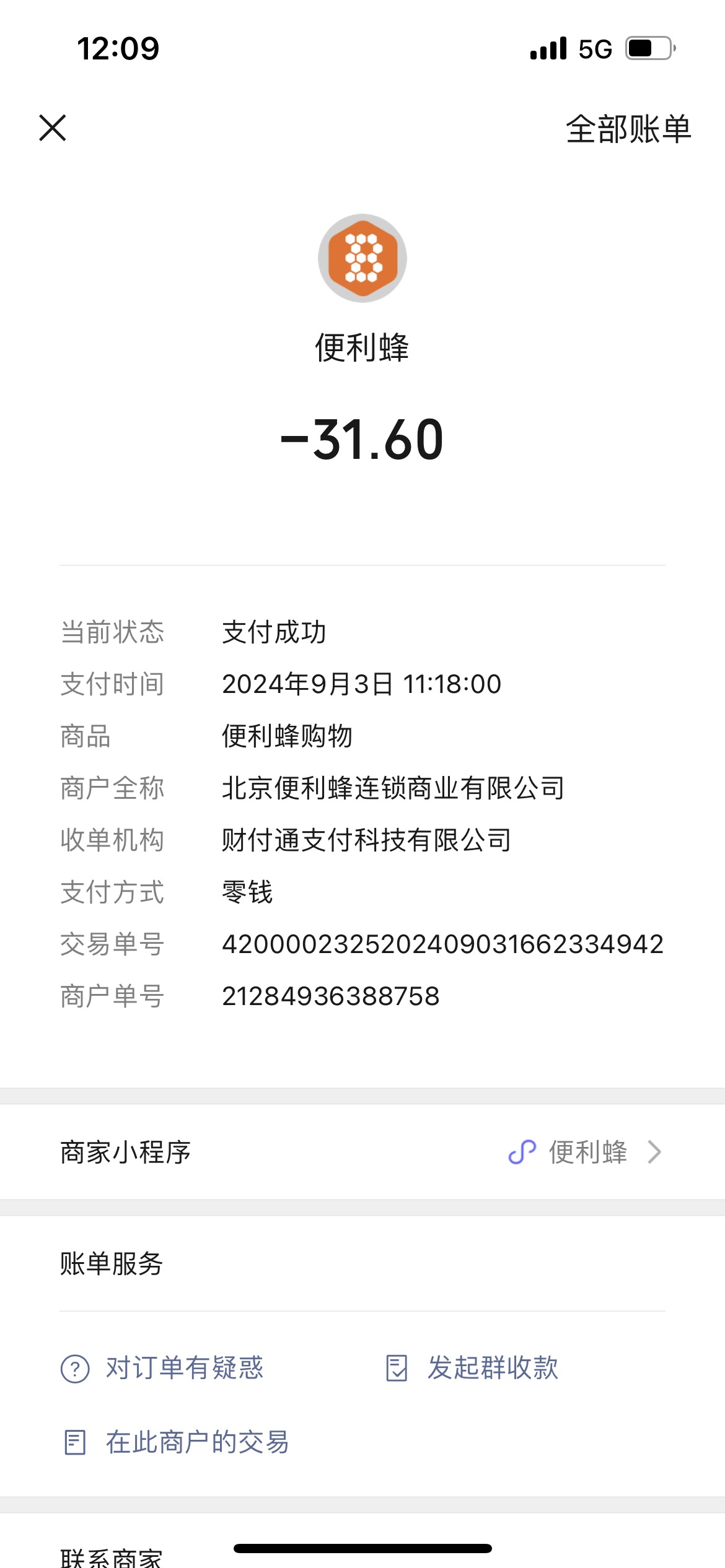View 在此商户的交易 transaction history
The width and height of the screenshot is (725, 1568).
click(177, 1442)
